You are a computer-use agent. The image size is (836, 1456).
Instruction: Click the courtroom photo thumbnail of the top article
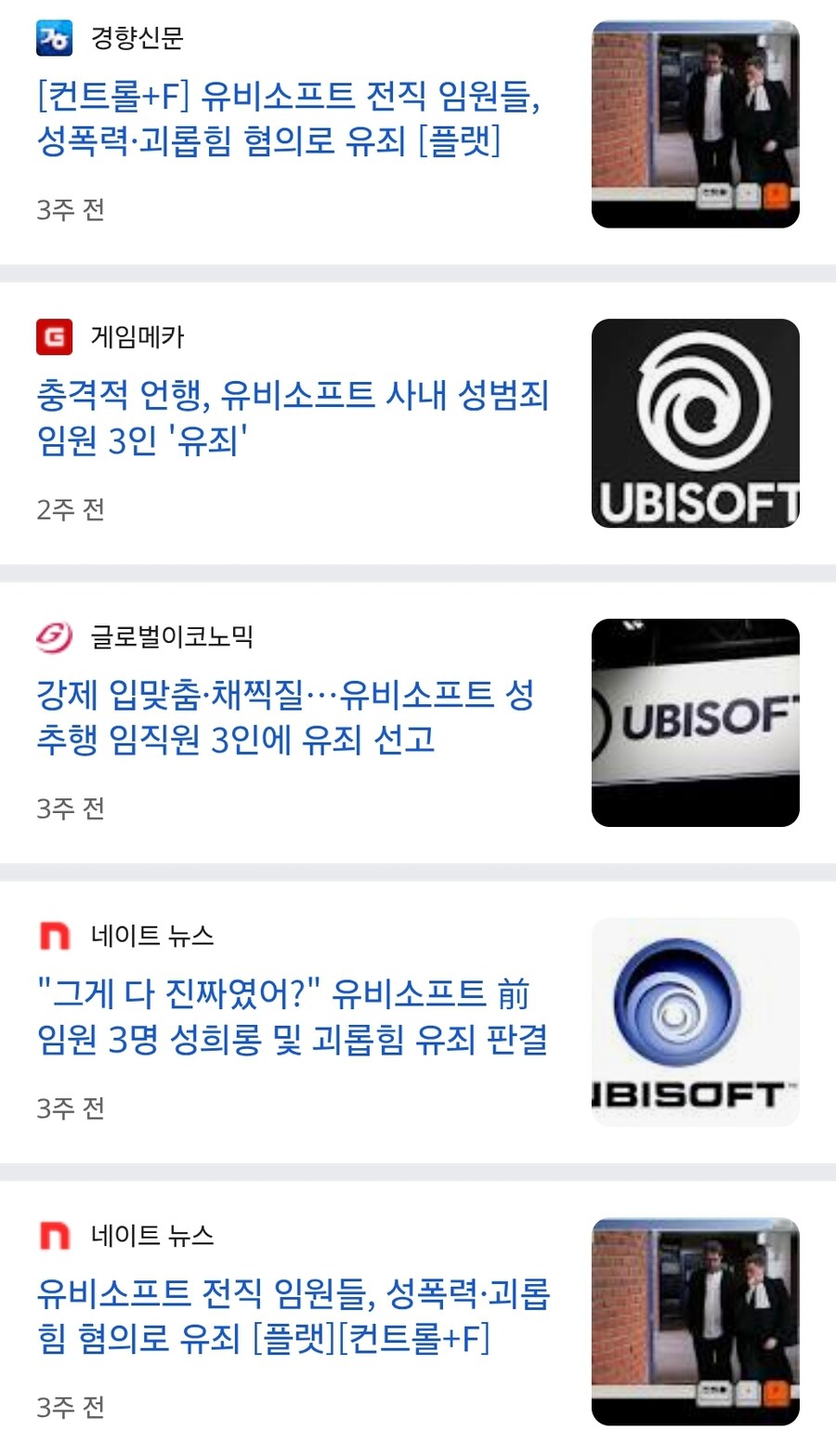pyautogui.click(x=695, y=121)
